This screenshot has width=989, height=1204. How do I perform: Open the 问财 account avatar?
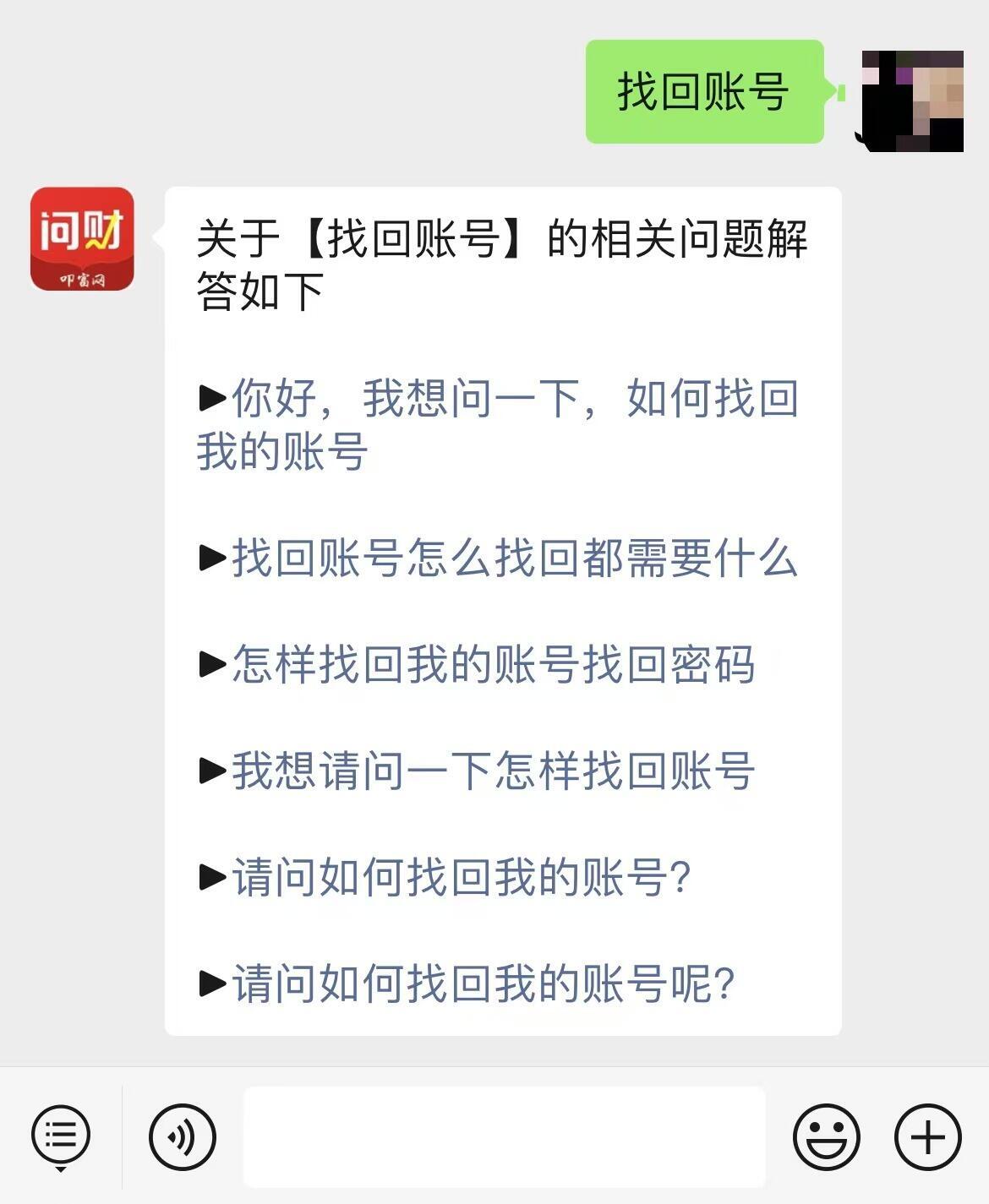[x=82, y=239]
